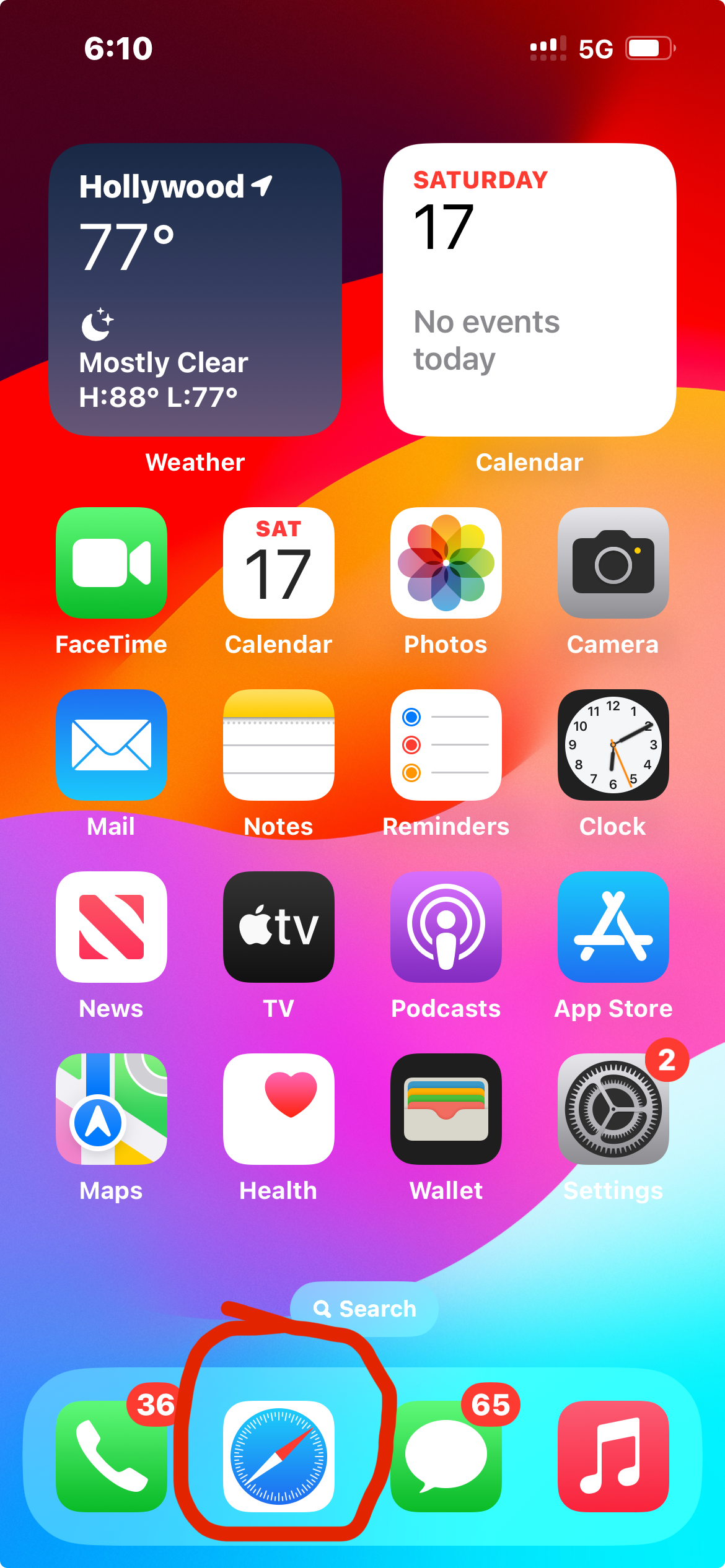Open the Podcasts app
725x1568 pixels.
point(446,926)
